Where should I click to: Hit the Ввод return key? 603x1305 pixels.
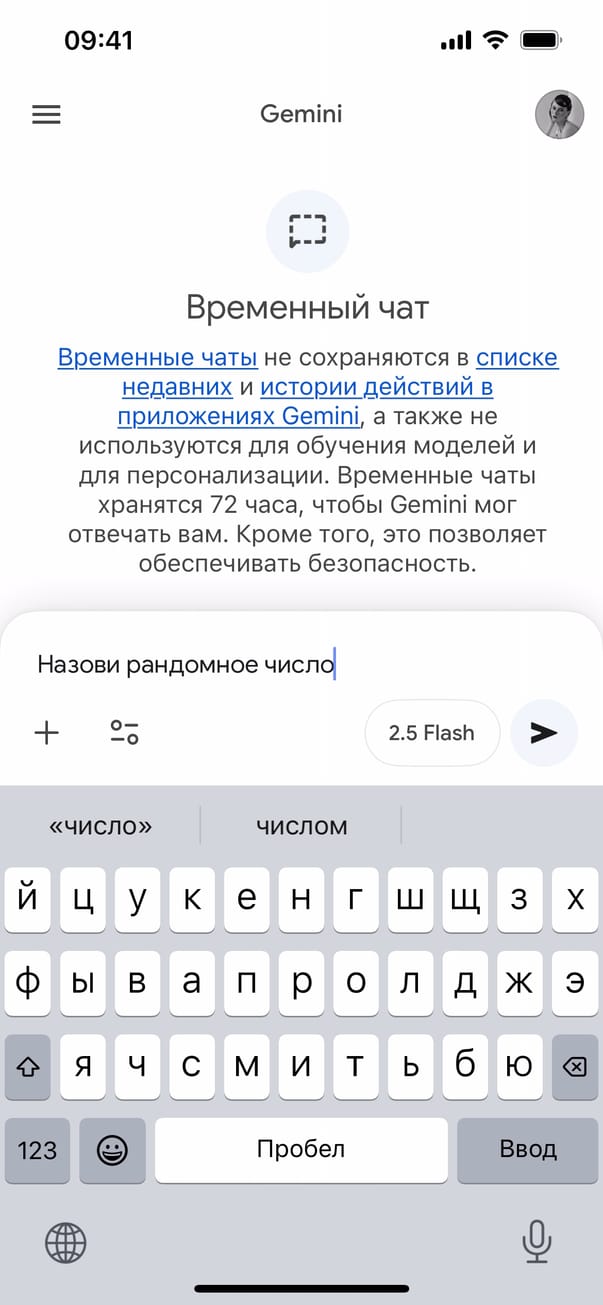(527, 1150)
